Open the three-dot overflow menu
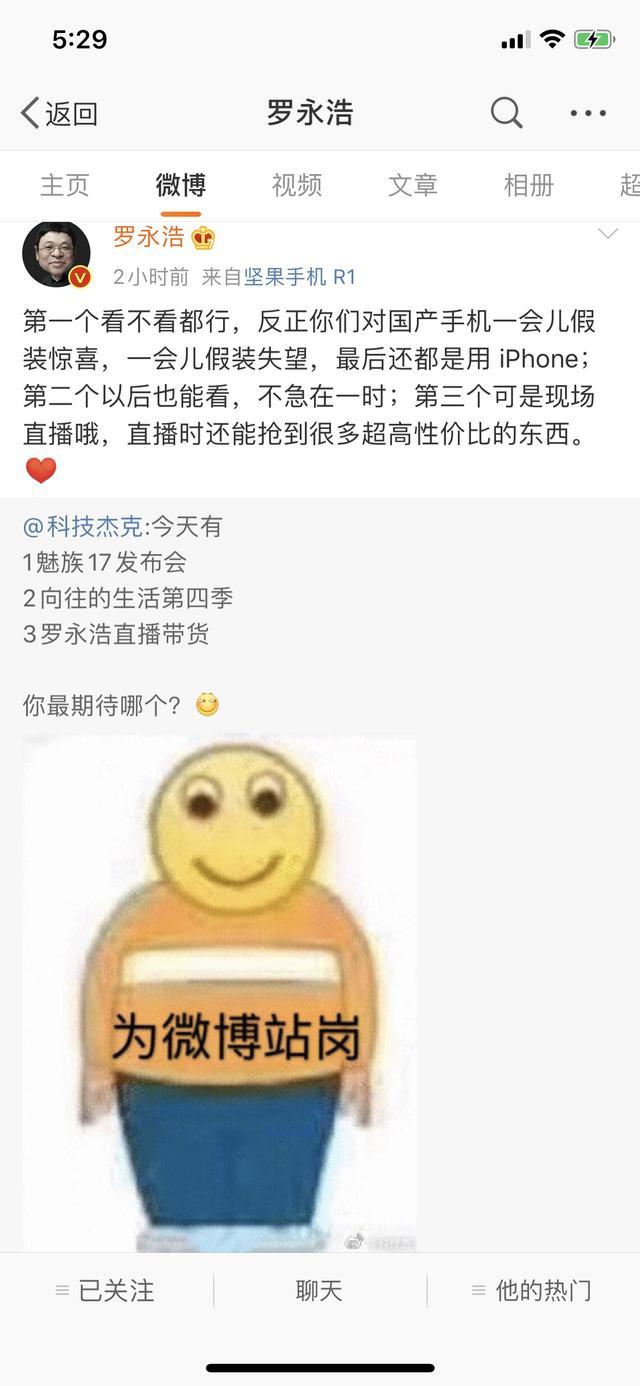Screen dimensions: 640x1386 pos(588,113)
